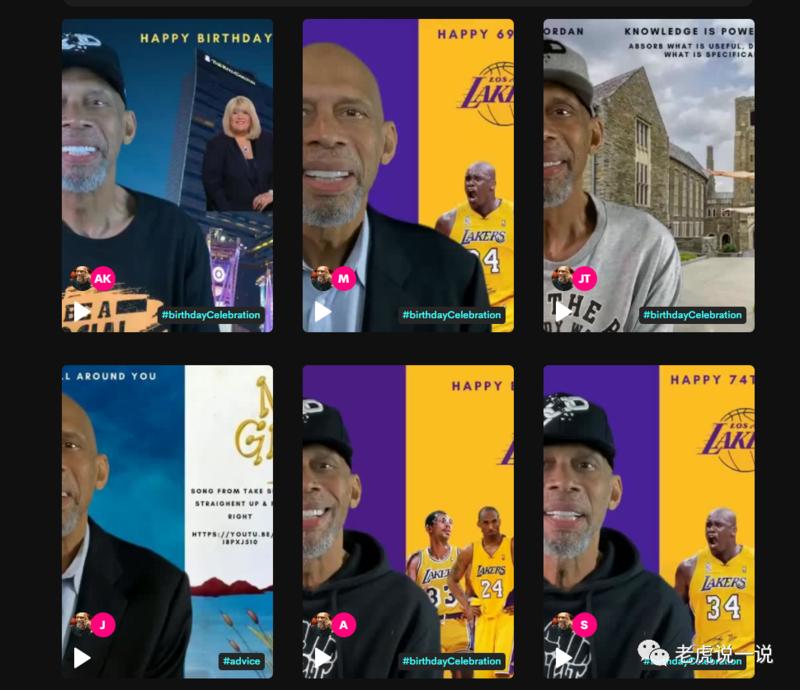
Task: Open #birthdayCelebration tag on the A video
Action: click(452, 661)
